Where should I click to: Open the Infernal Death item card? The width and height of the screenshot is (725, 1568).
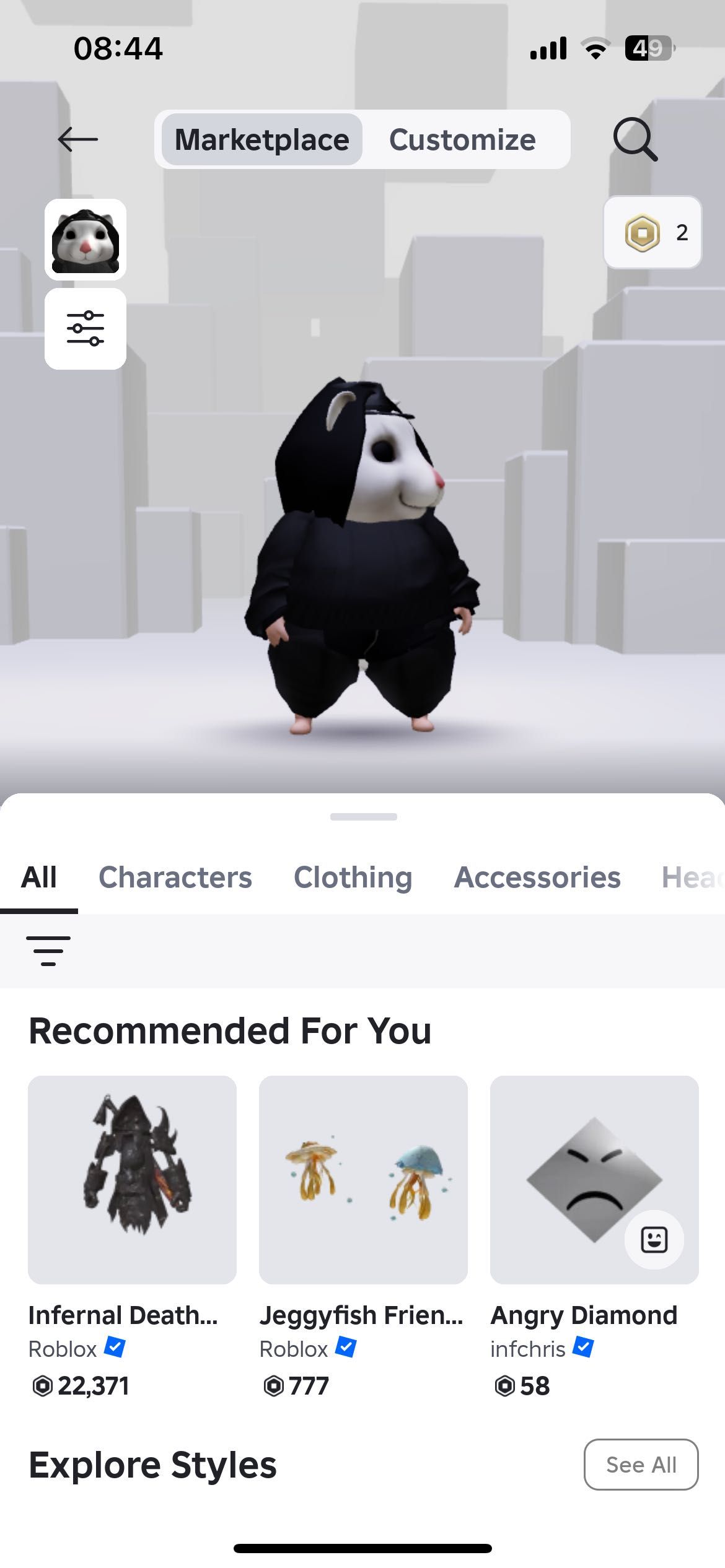tap(132, 1180)
